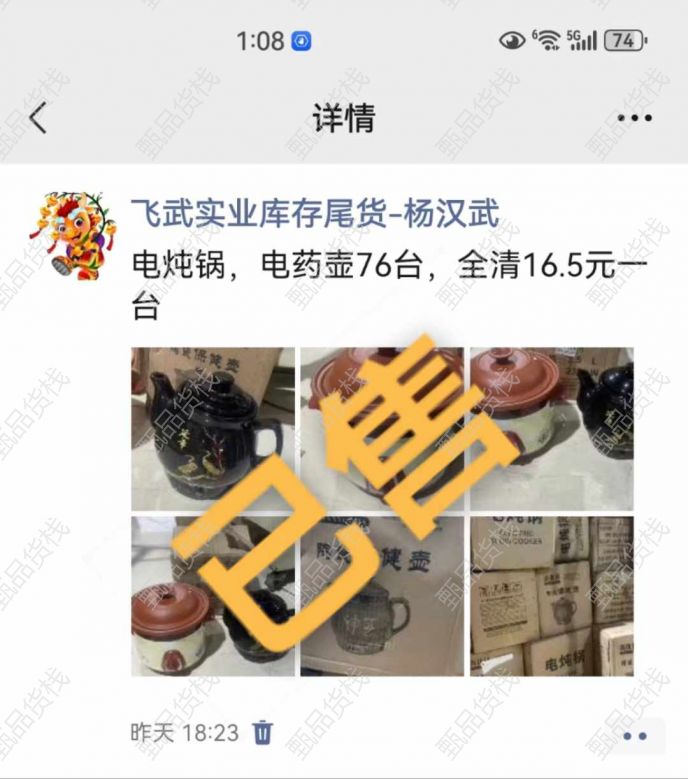The image size is (688, 779).
Task: Delete this post with the trash icon
Action: coord(263,732)
